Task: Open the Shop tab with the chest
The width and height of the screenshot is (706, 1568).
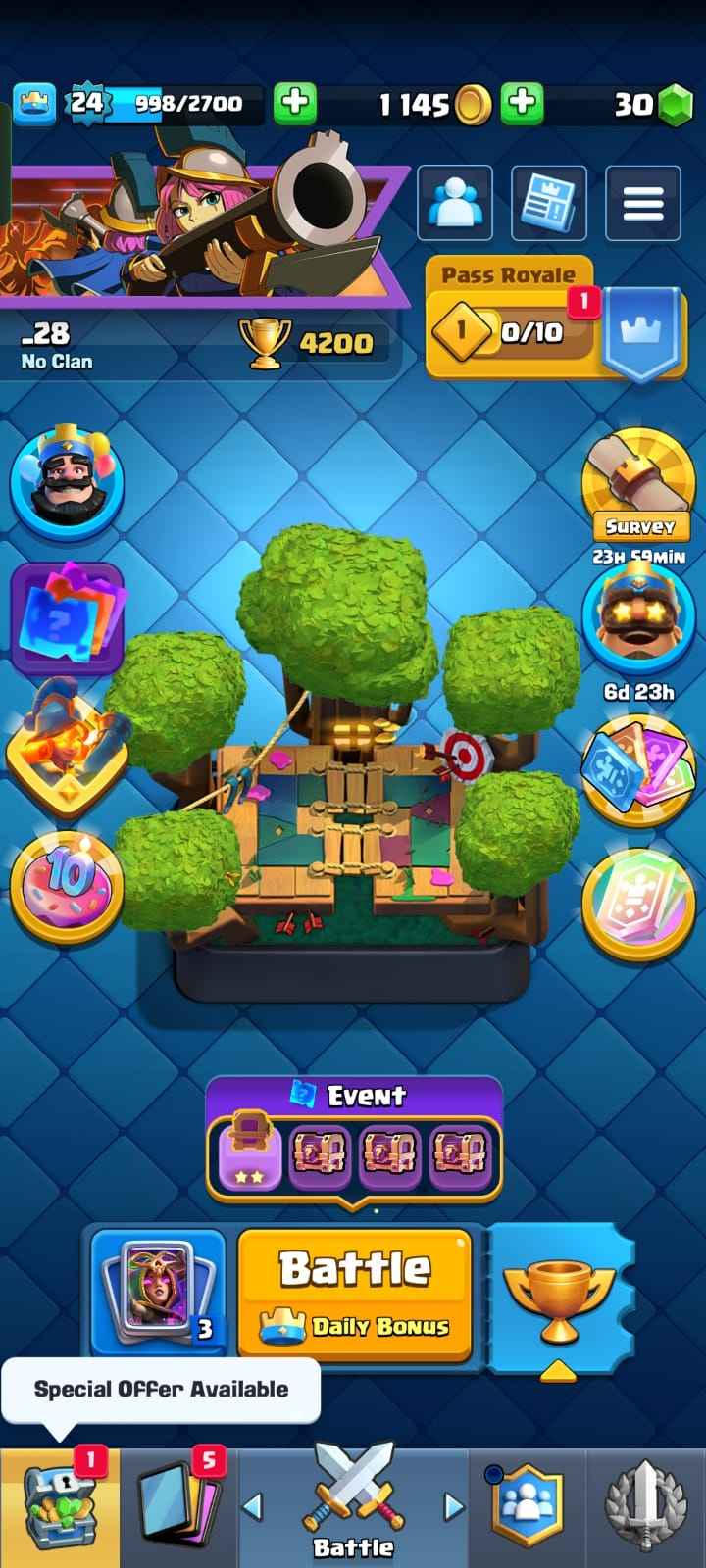Action: coord(59,1509)
